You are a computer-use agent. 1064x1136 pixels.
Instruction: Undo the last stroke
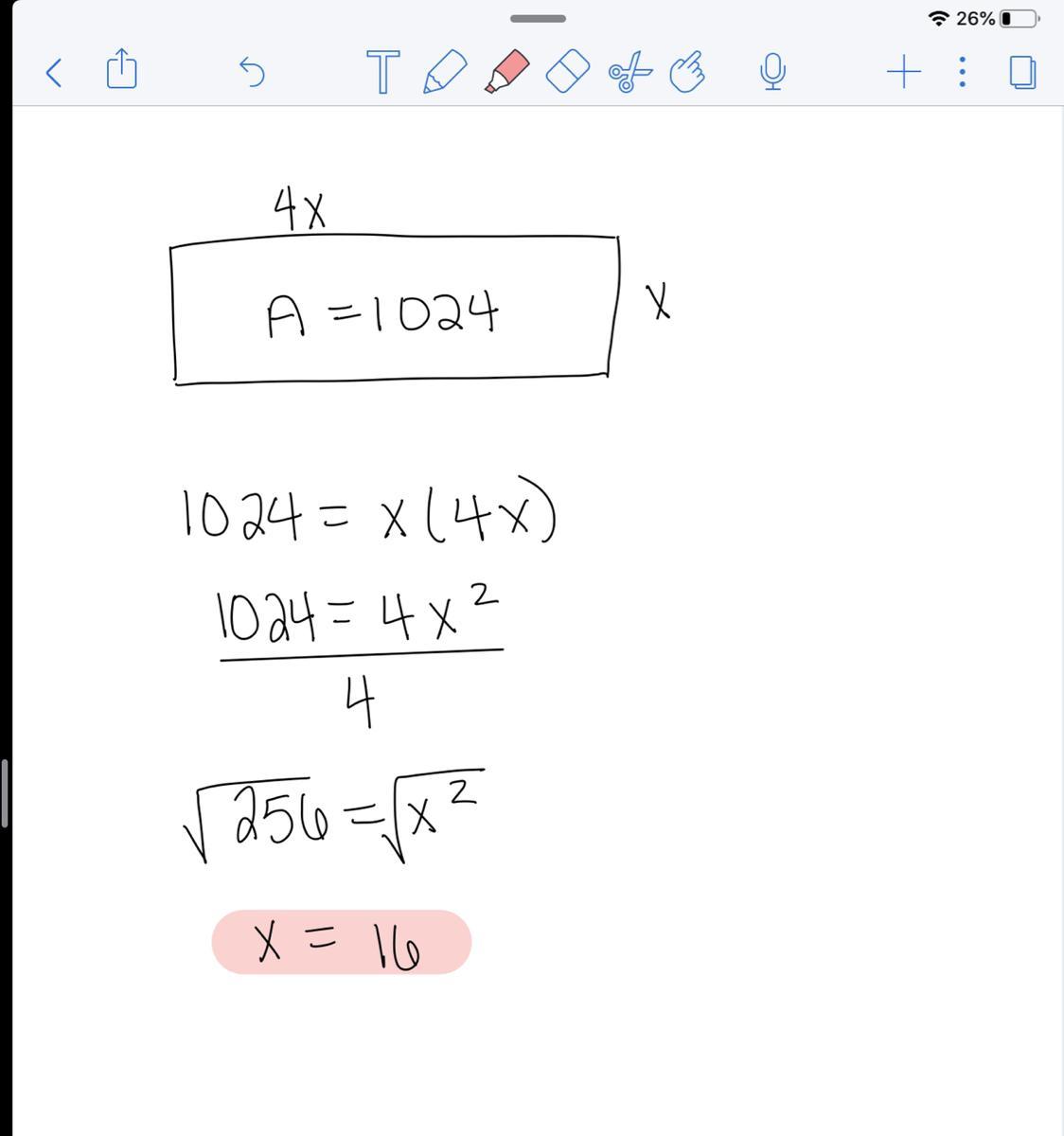click(x=251, y=72)
